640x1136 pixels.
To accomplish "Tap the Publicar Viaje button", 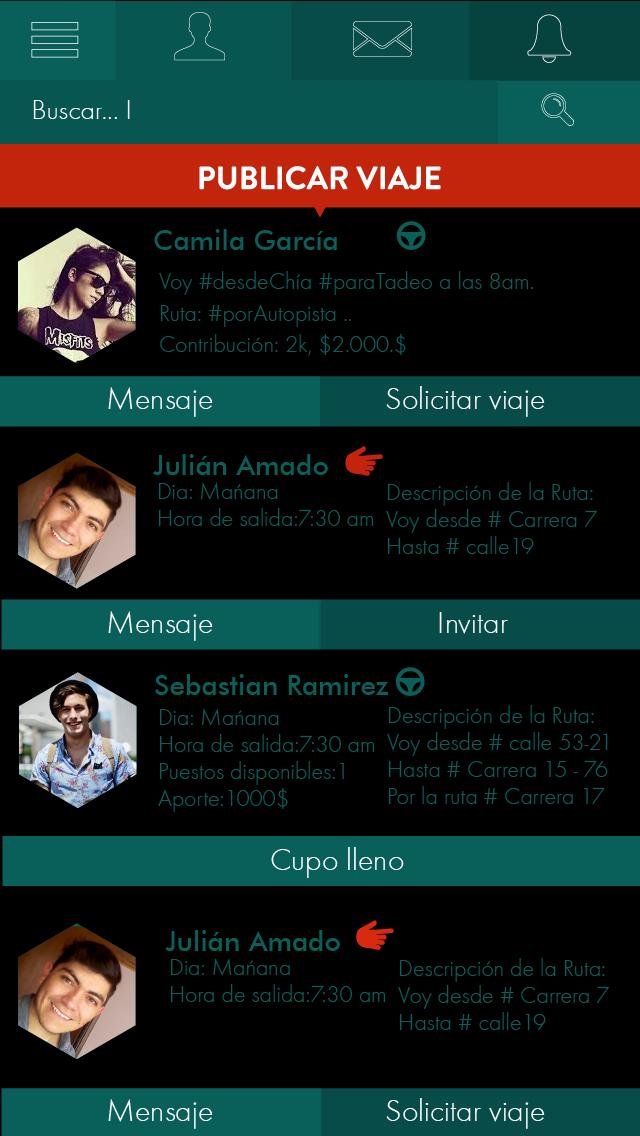I will (320, 178).
